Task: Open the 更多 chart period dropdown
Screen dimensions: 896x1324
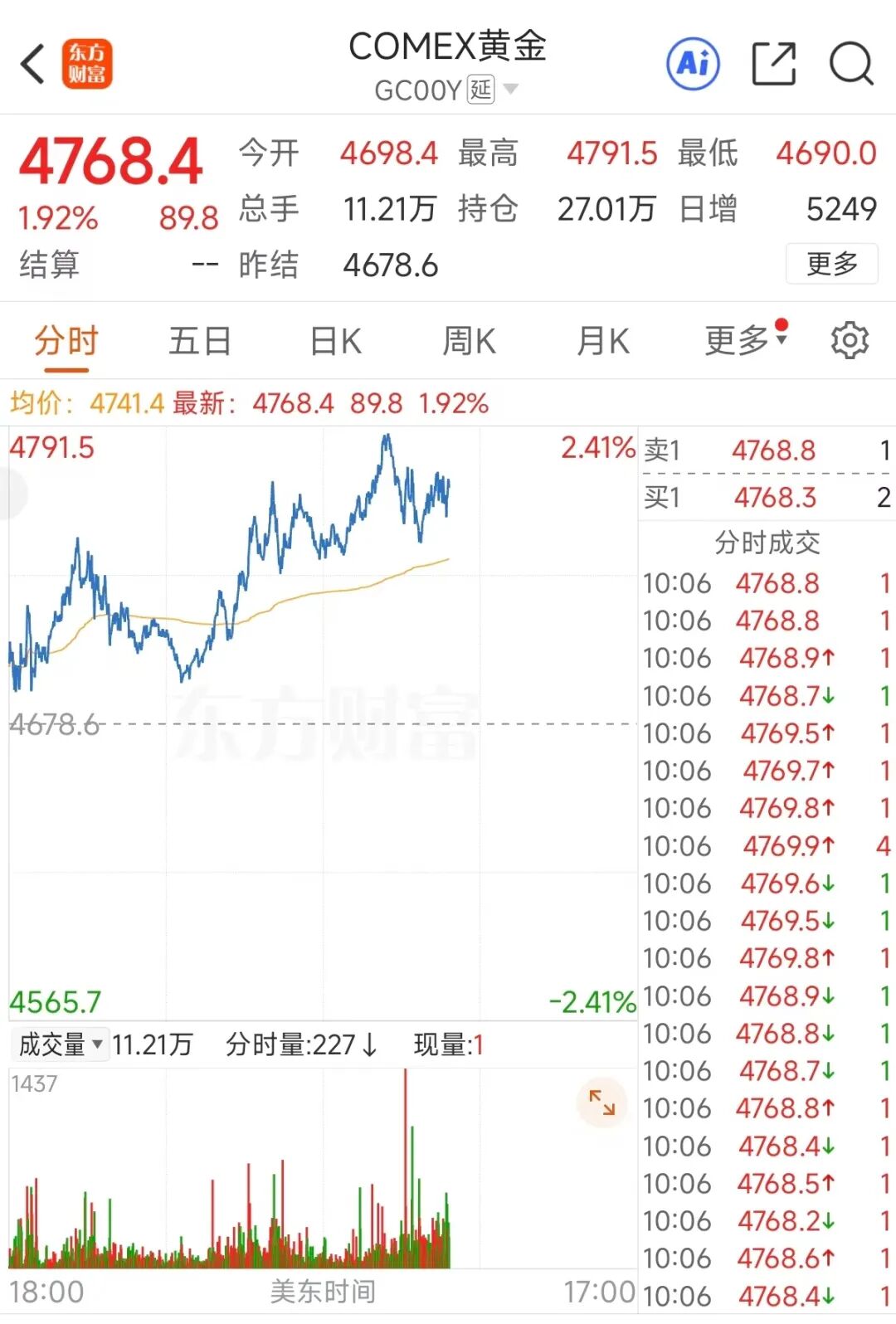Action: tap(744, 340)
